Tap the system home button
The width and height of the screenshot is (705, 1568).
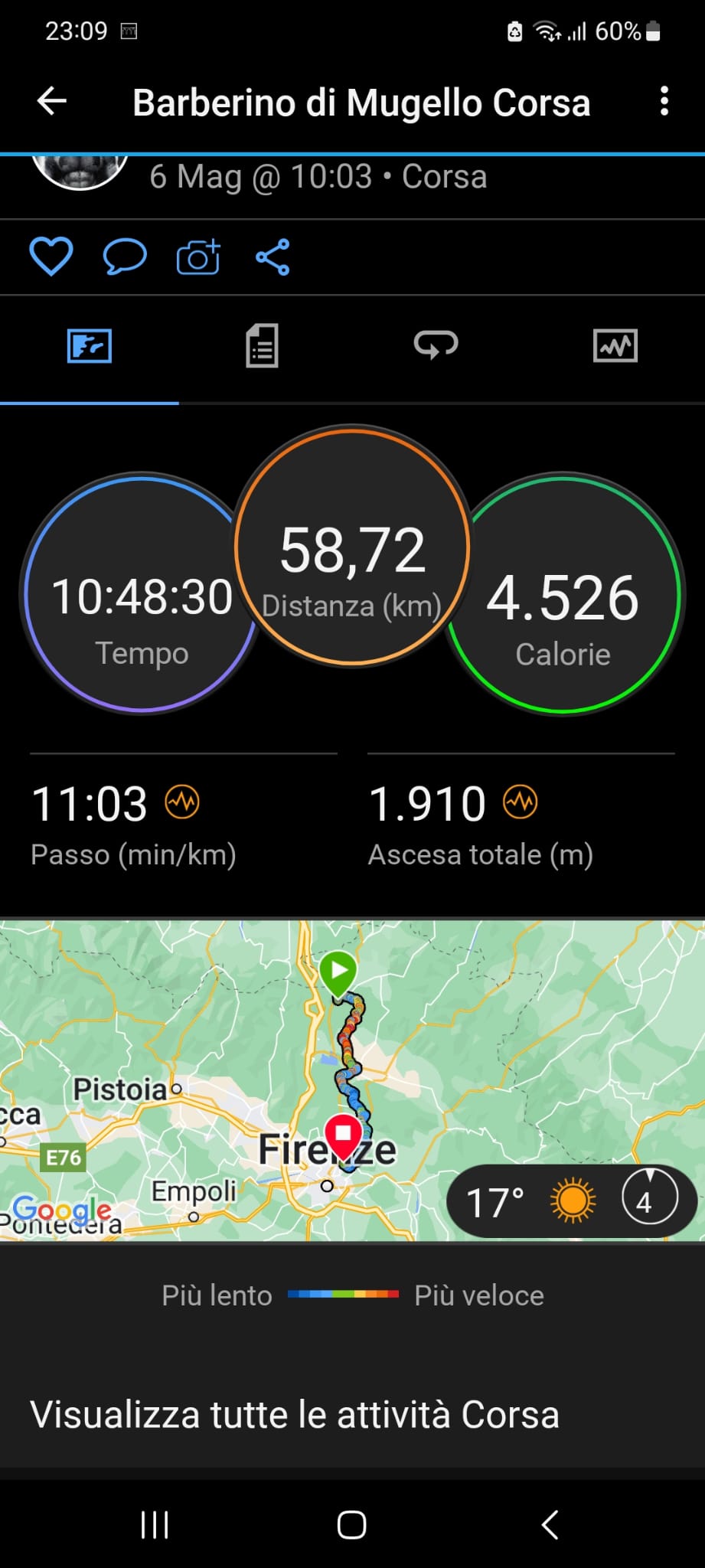pyautogui.click(x=351, y=1524)
